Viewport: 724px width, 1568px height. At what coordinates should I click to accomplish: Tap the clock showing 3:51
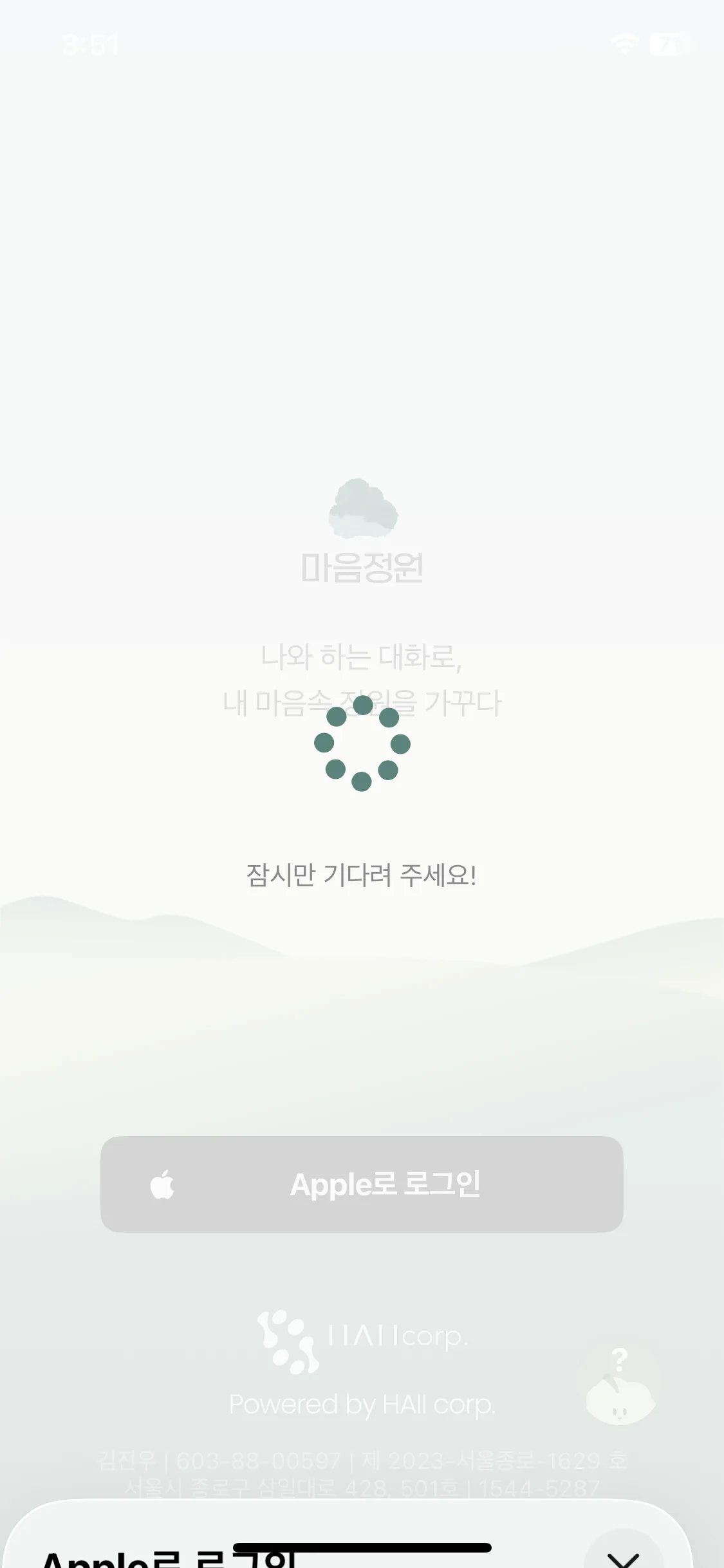point(90,44)
